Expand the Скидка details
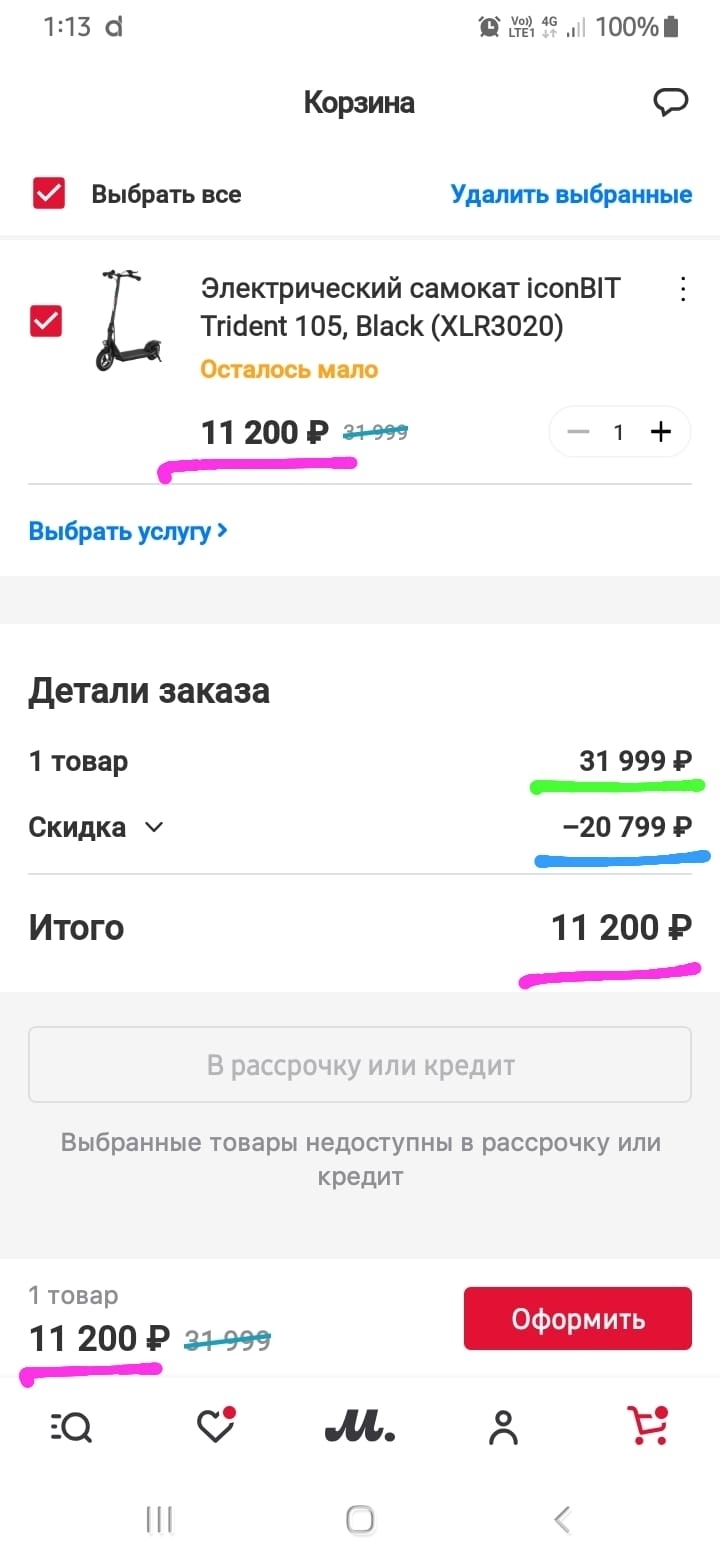720x1560 pixels. [153, 827]
